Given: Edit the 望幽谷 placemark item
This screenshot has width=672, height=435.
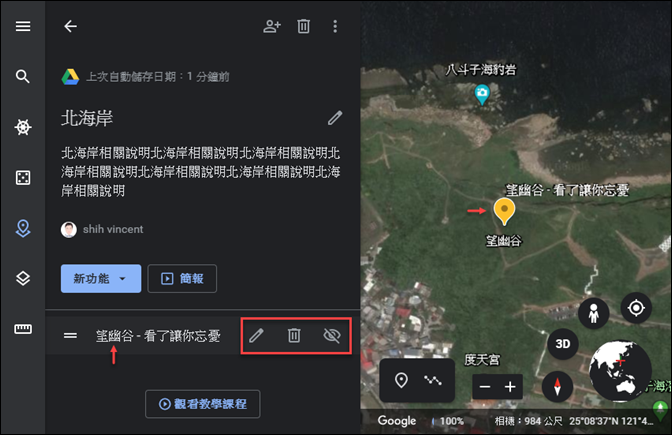Looking at the screenshot, I should click(257, 336).
